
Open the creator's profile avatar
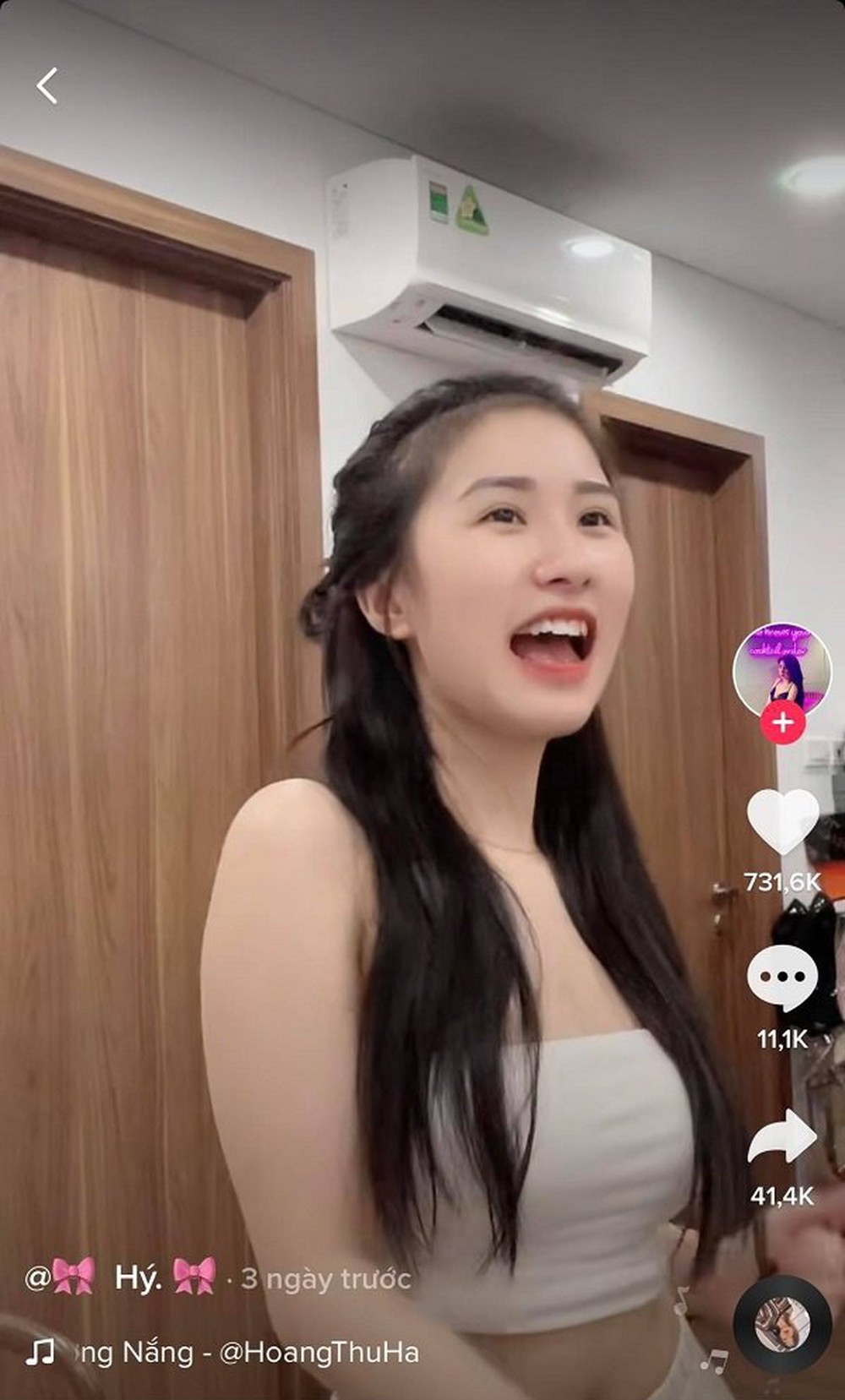[x=782, y=672]
